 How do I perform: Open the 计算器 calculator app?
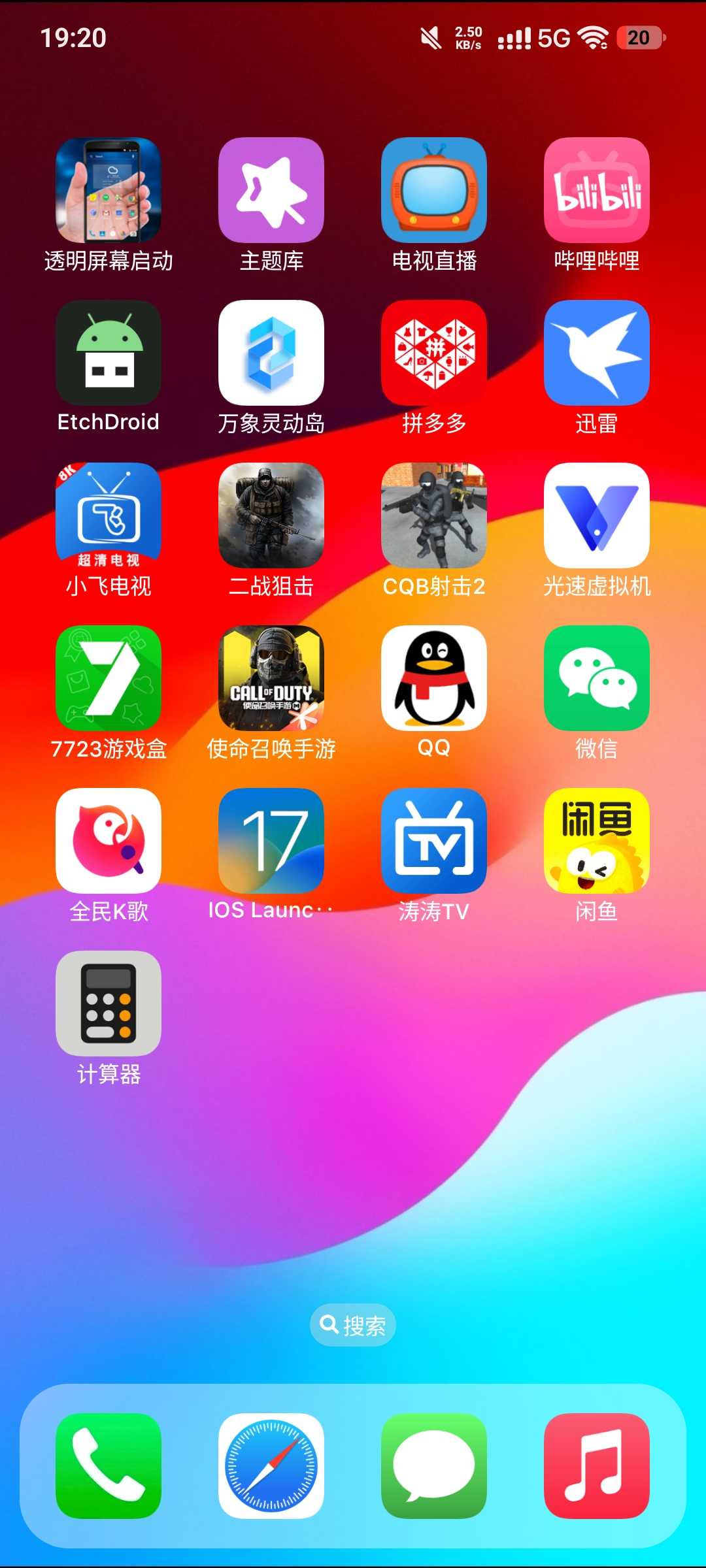tap(109, 1004)
